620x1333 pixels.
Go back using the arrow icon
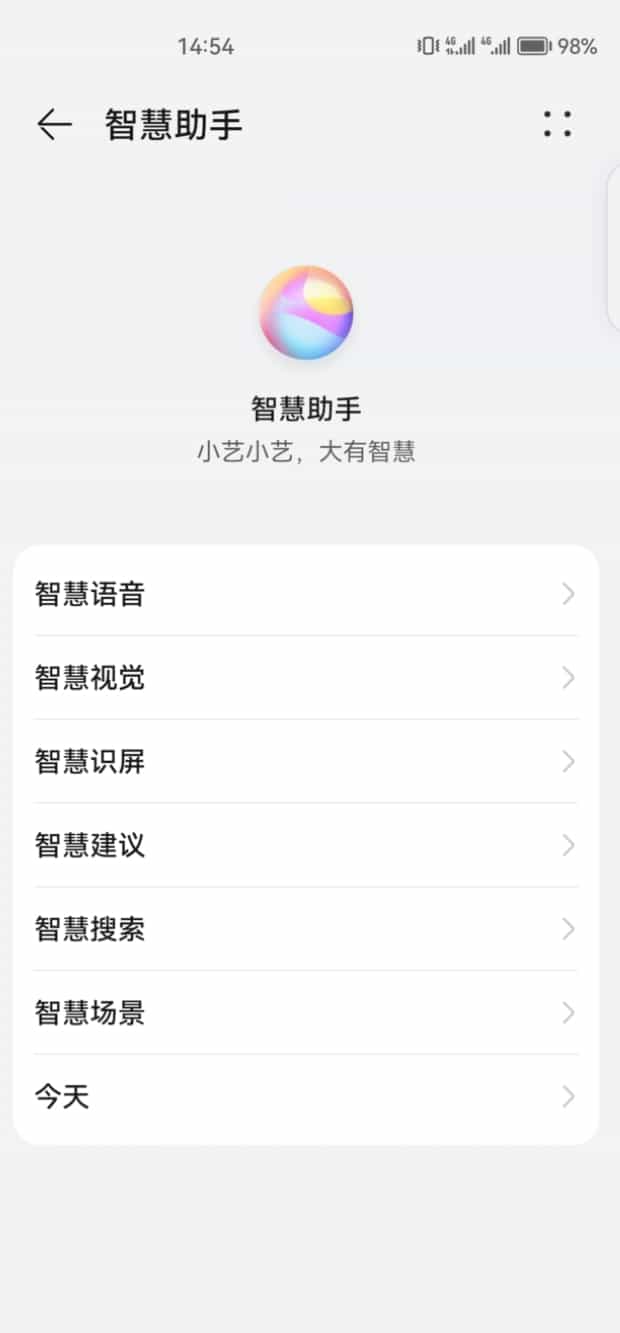coord(54,125)
